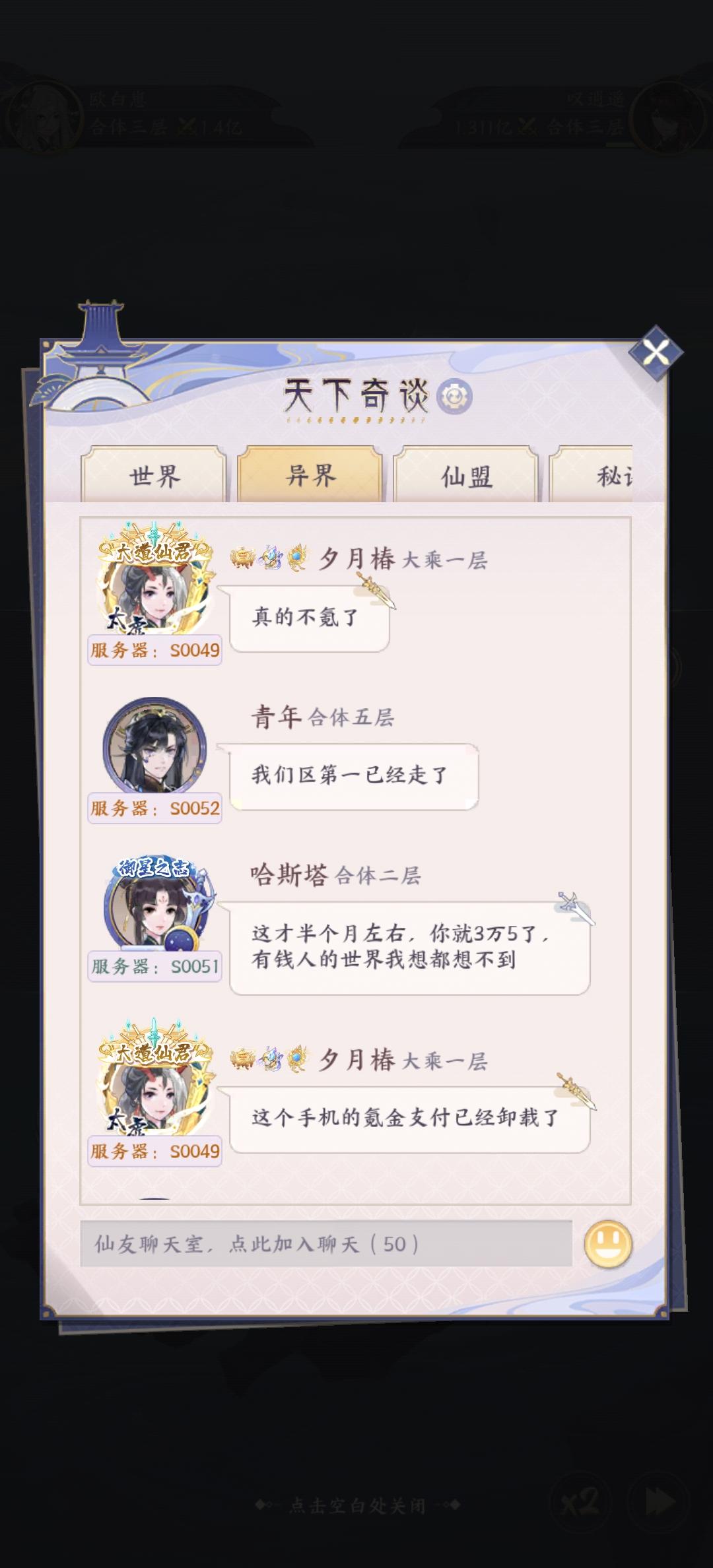
Task: Open chat settings gear icon
Action: (x=455, y=397)
